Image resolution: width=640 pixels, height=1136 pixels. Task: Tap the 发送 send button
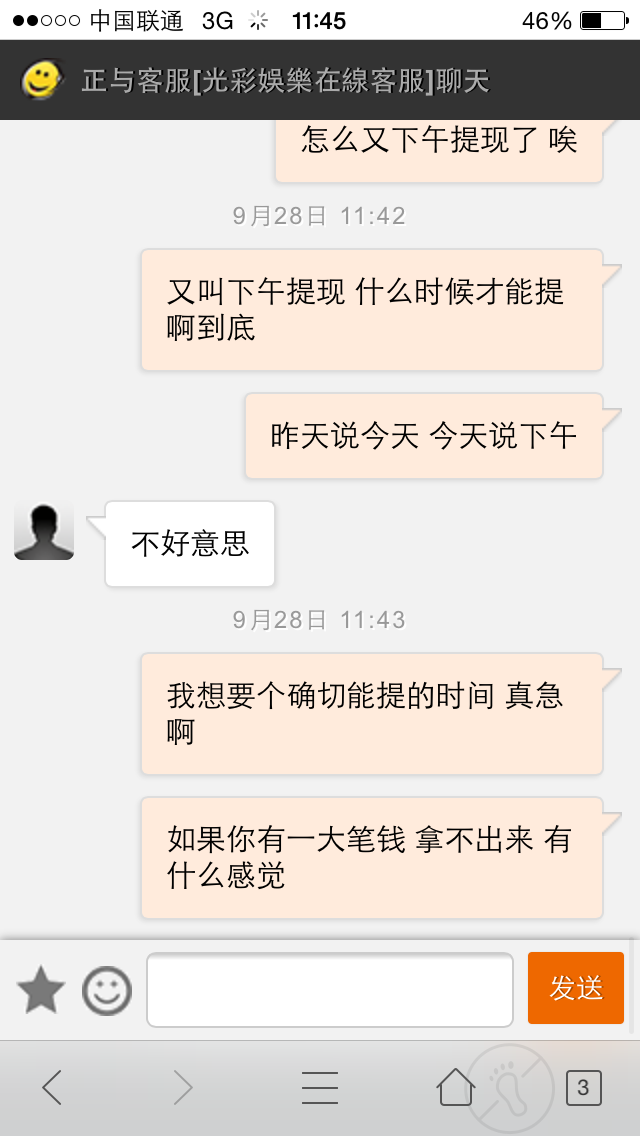575,987
